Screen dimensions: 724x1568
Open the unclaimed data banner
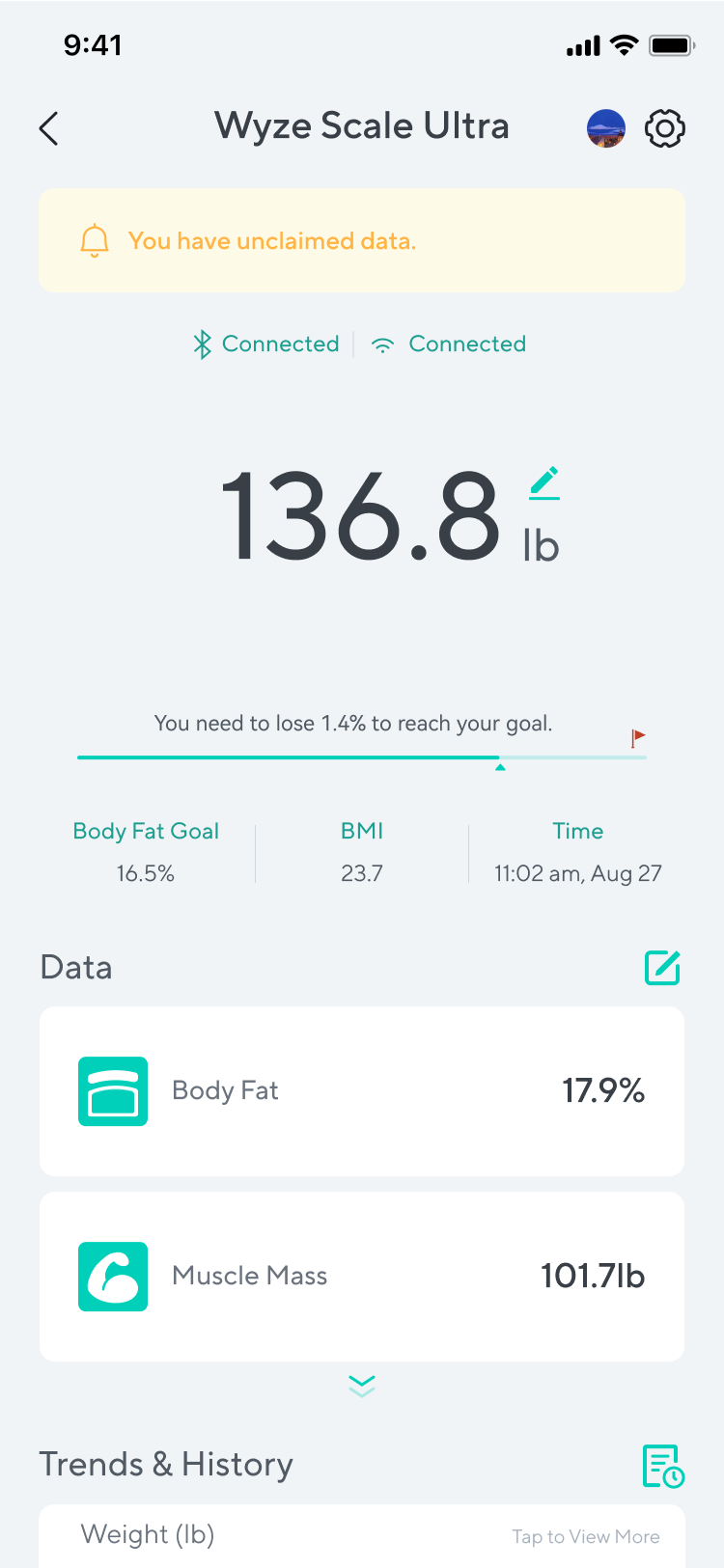[x=362, y=240]
